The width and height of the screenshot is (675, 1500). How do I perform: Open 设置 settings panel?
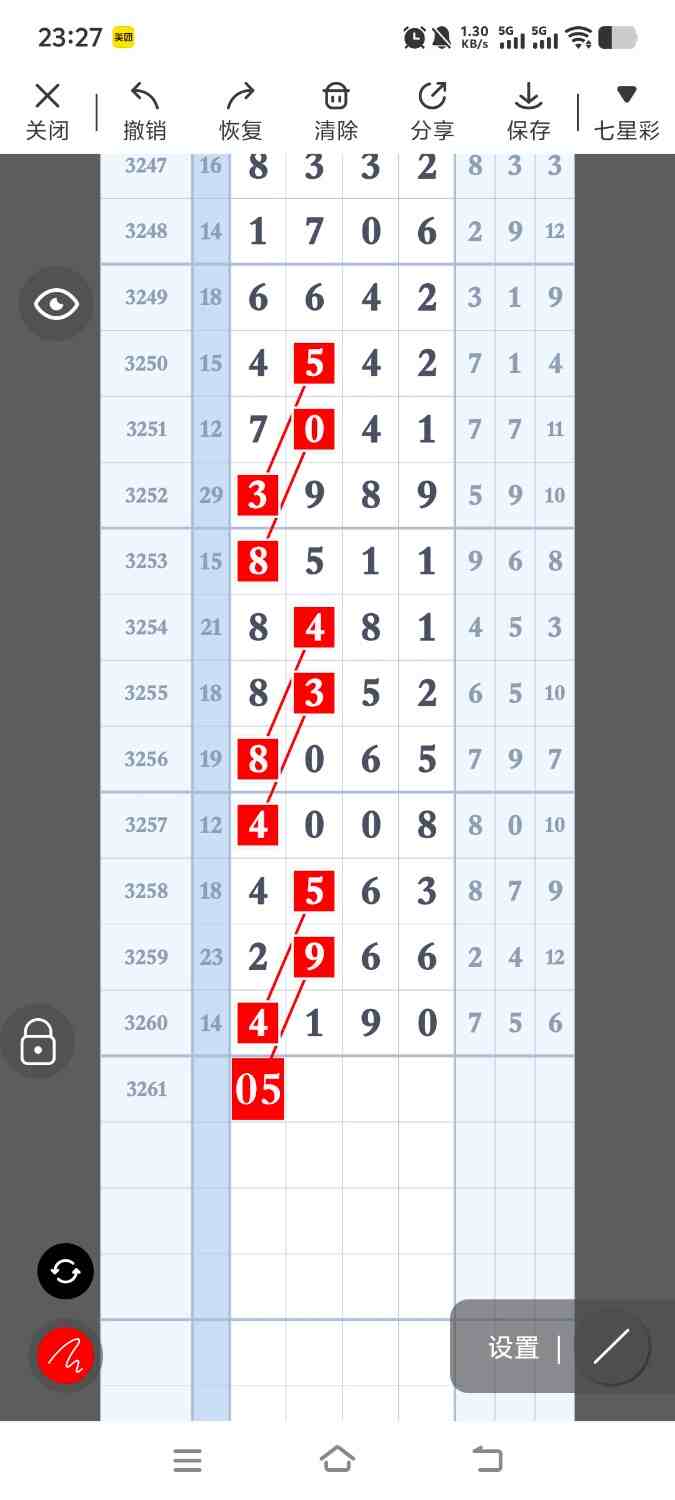click(x=514, y=1347)
